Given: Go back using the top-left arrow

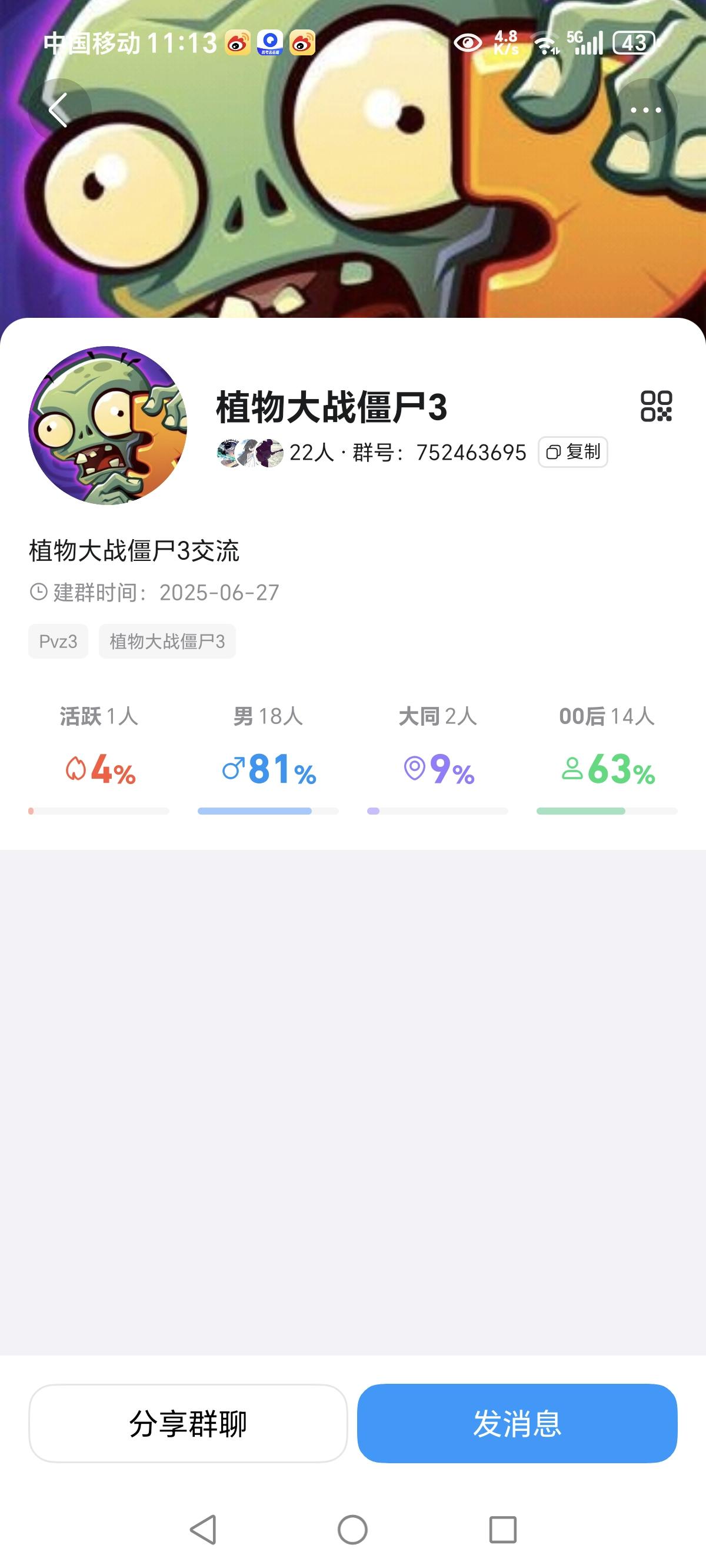Looking at the screenshot, I should tap(59, 110).
